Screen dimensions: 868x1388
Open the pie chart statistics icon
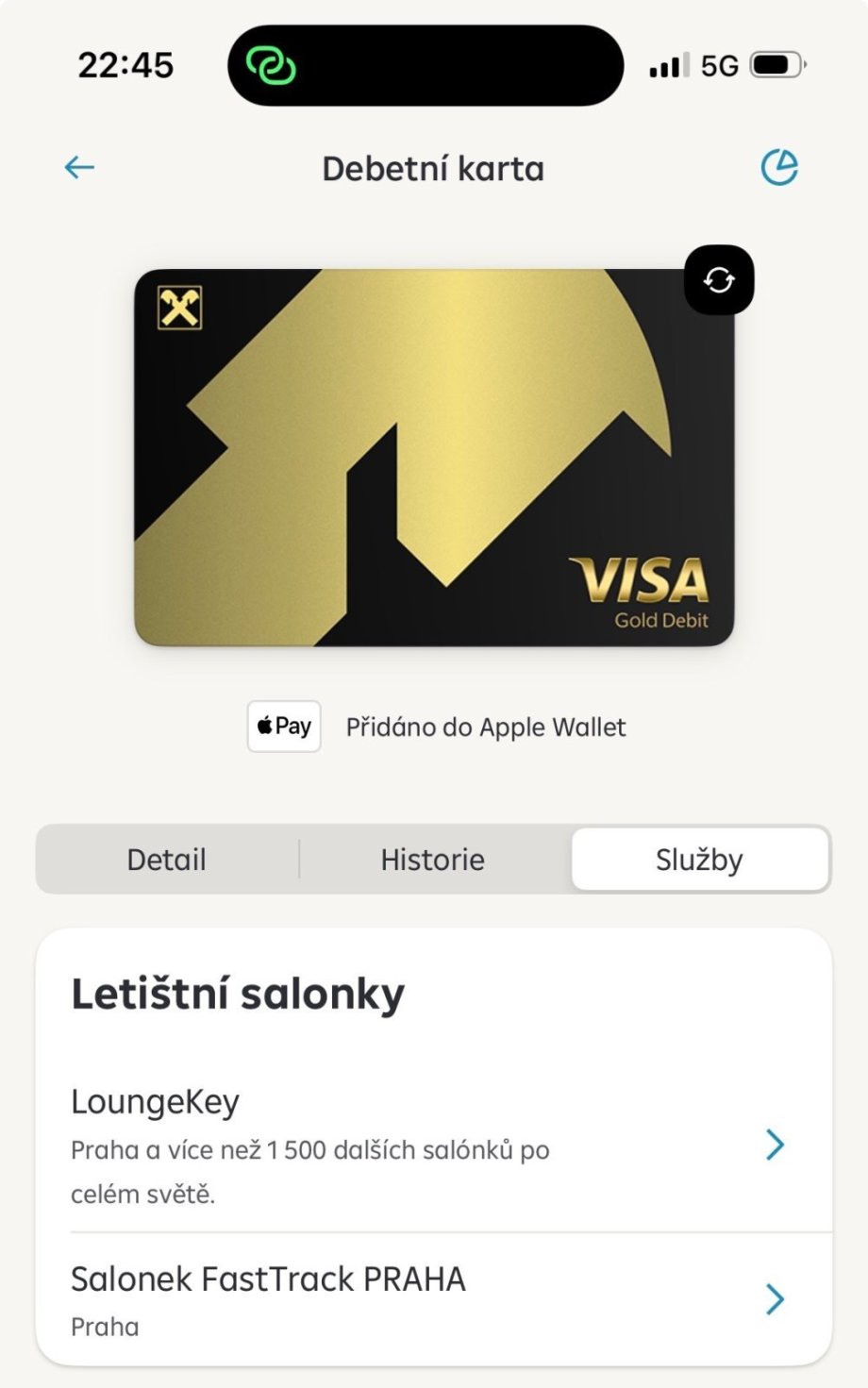coord(779,168)
